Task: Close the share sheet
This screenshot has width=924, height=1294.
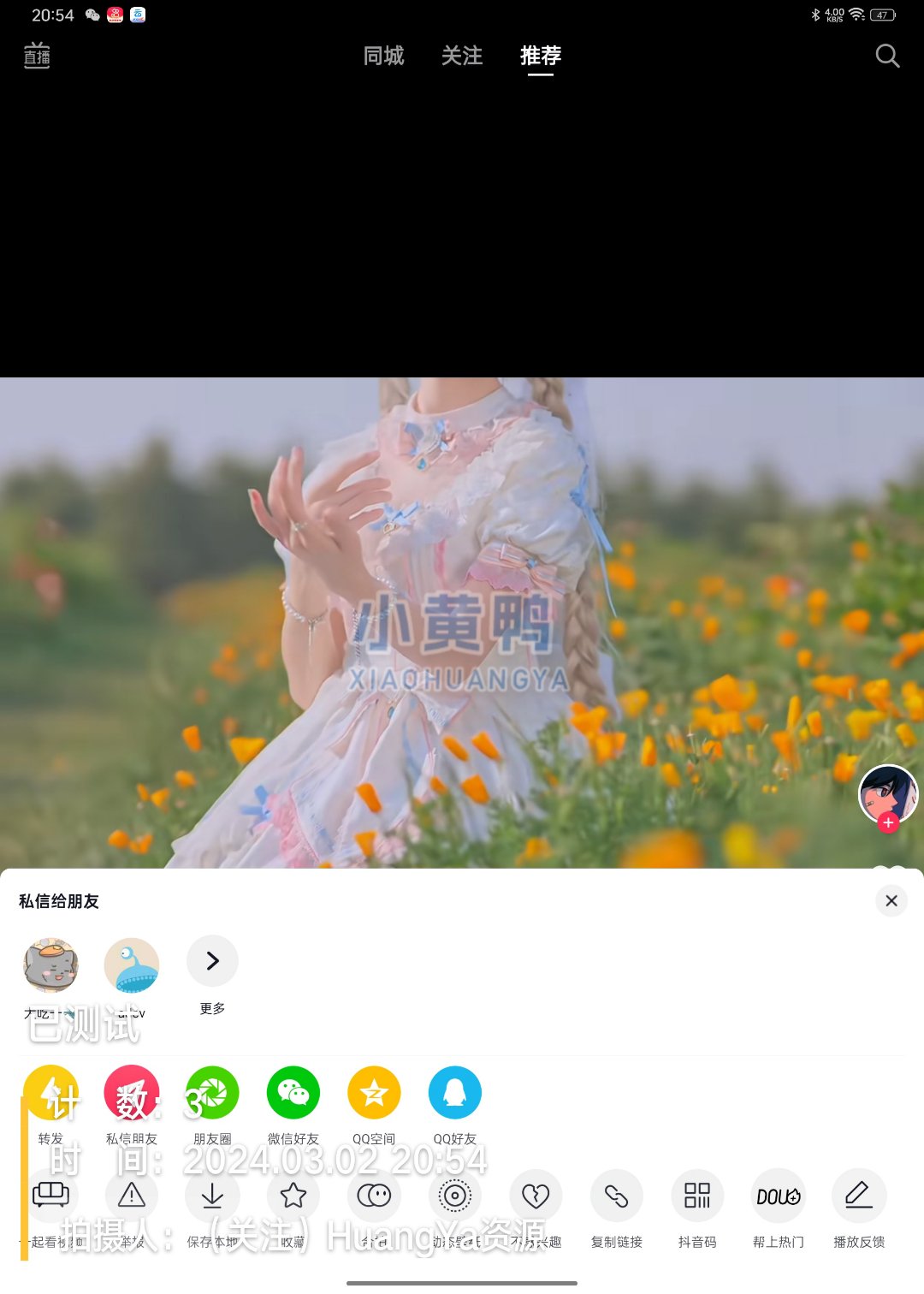Action: [891, 900]
